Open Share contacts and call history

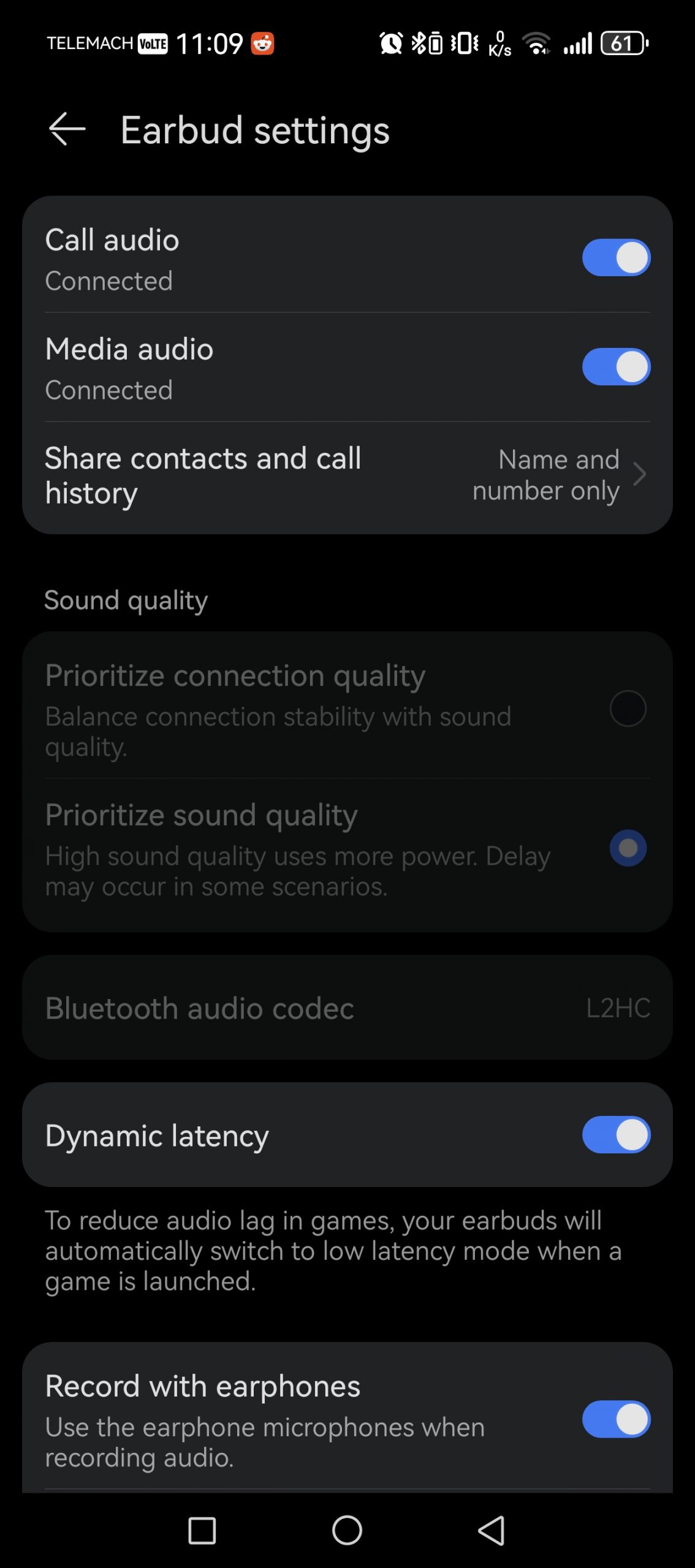347,476
